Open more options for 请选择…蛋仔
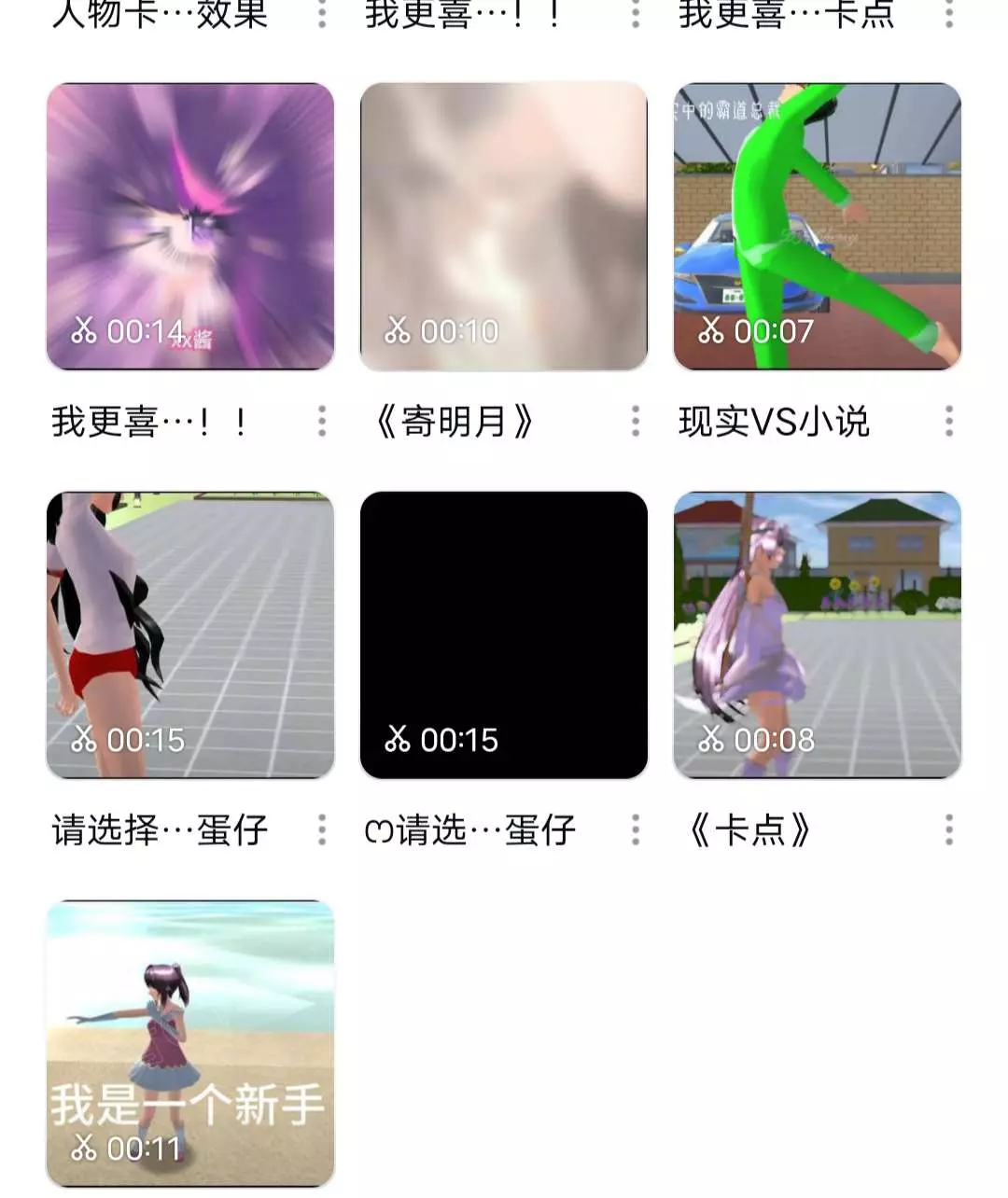 tap(322, 830)
